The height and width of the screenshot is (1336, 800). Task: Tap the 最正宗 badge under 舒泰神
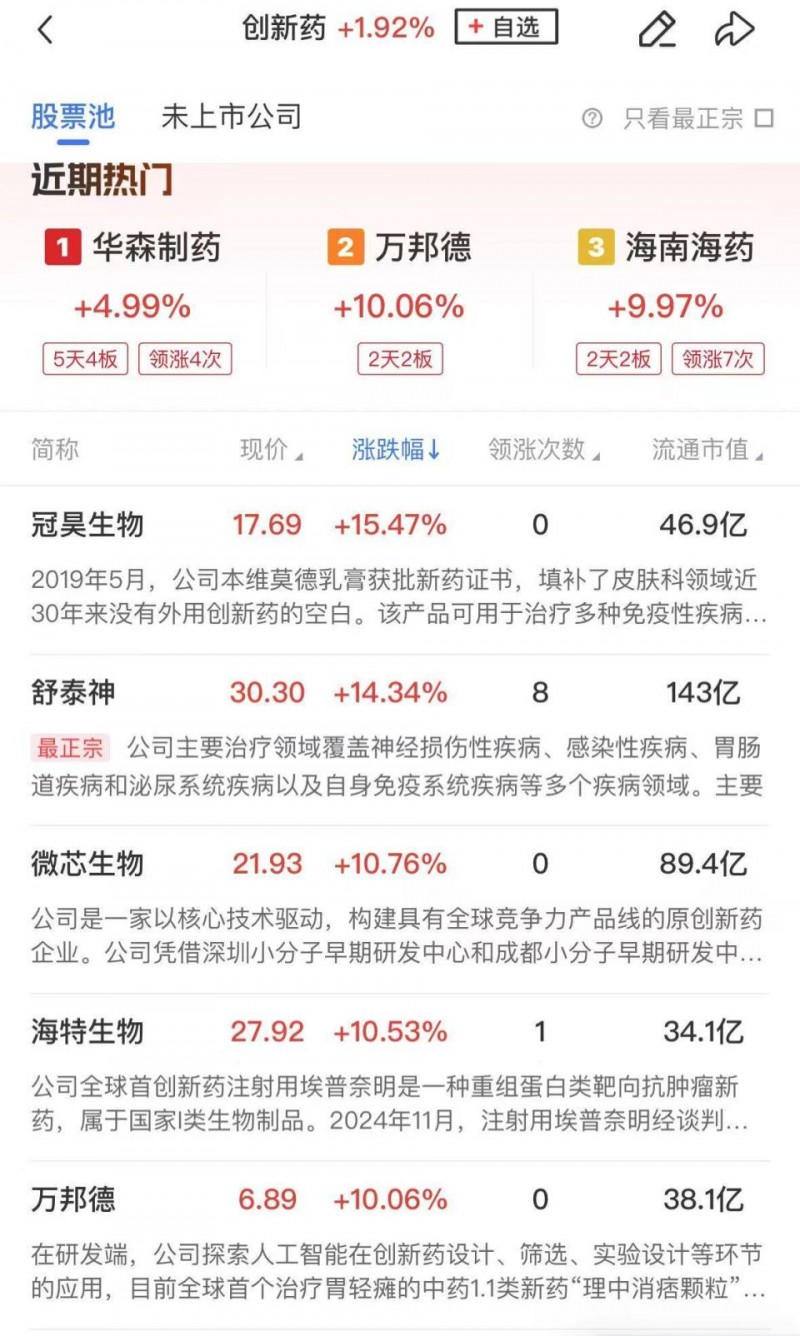click(70, 746)
